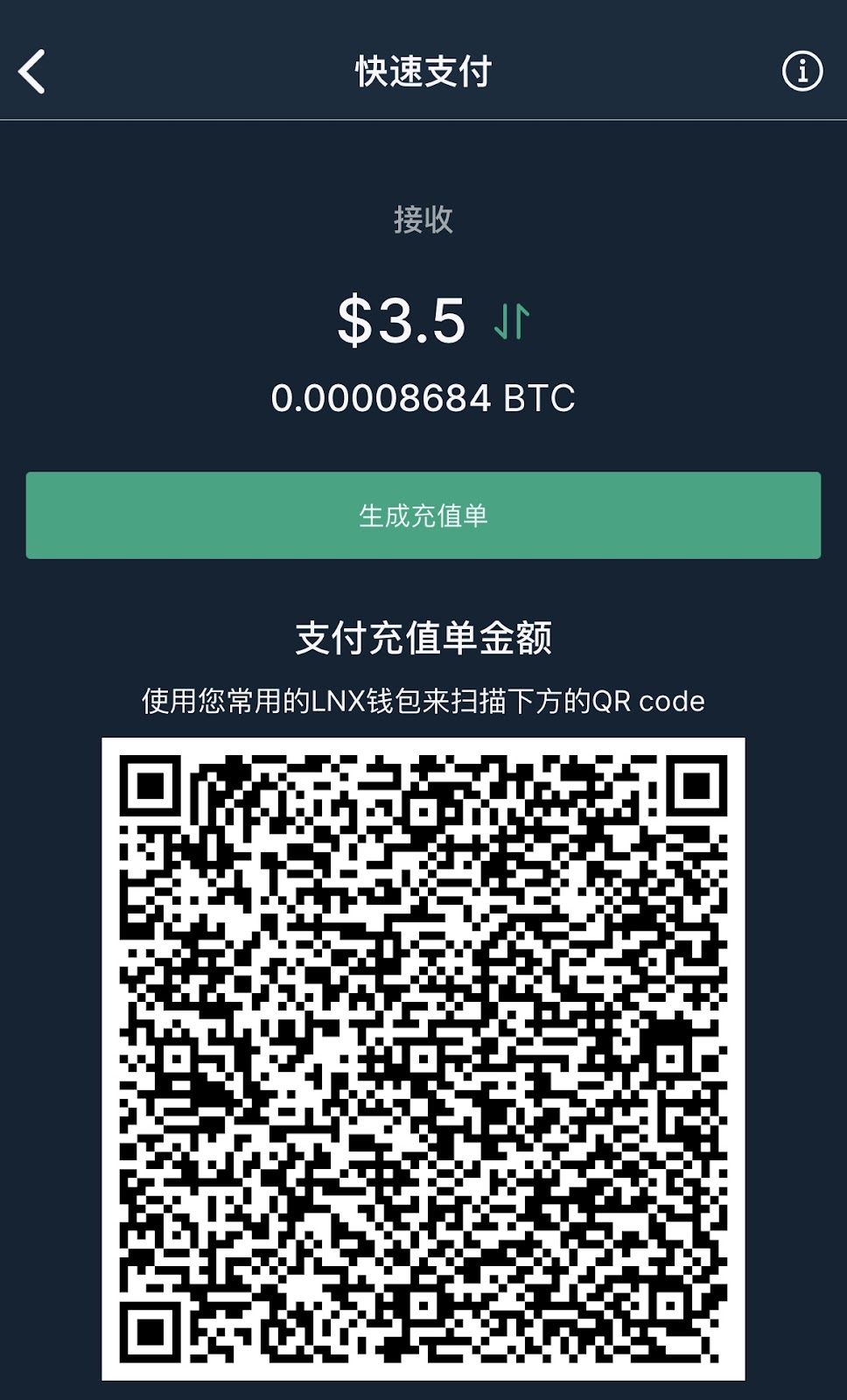The image size is (847, 1400).
Task: Go back from the 快速支付 screen
Action: [32, 71]
